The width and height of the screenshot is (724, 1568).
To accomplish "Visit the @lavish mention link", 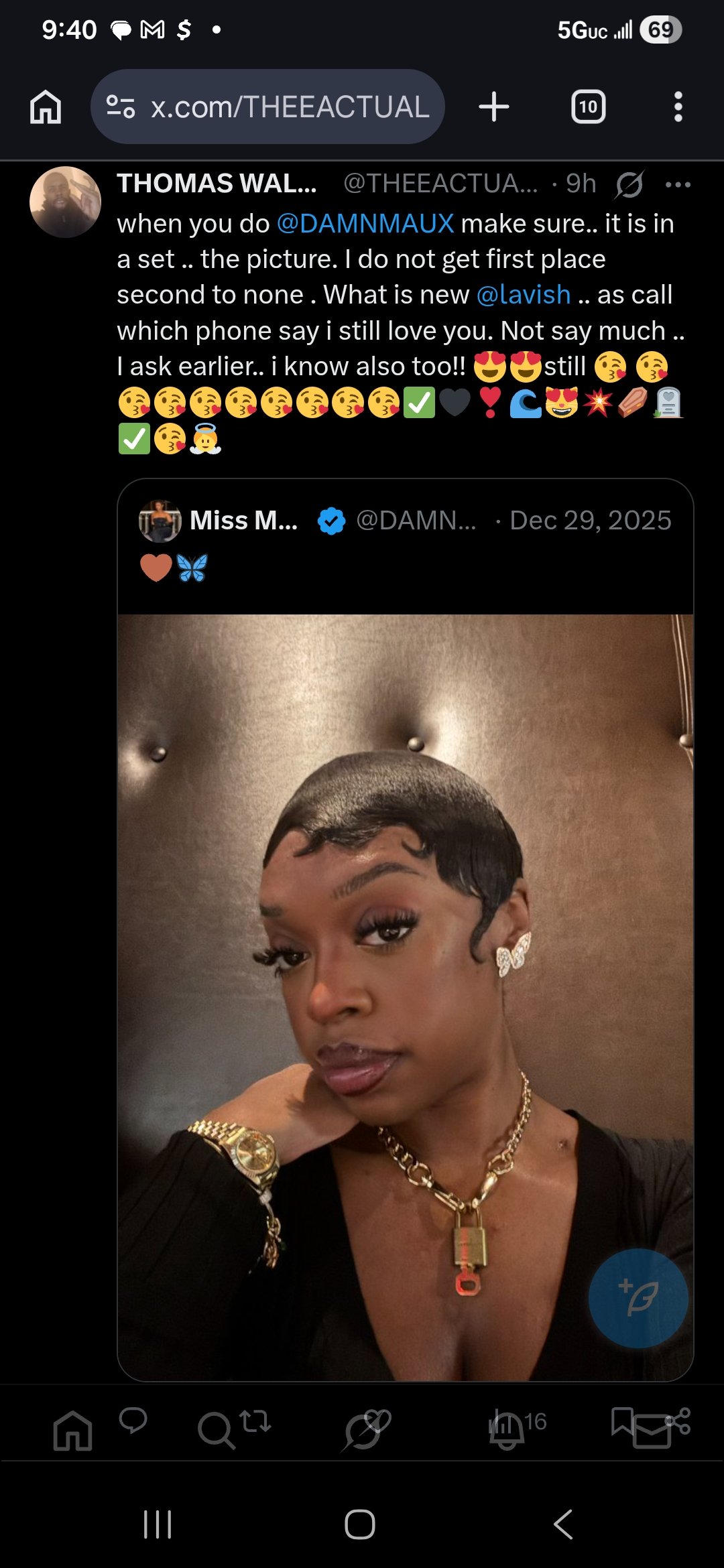I will tap(524, 295).
